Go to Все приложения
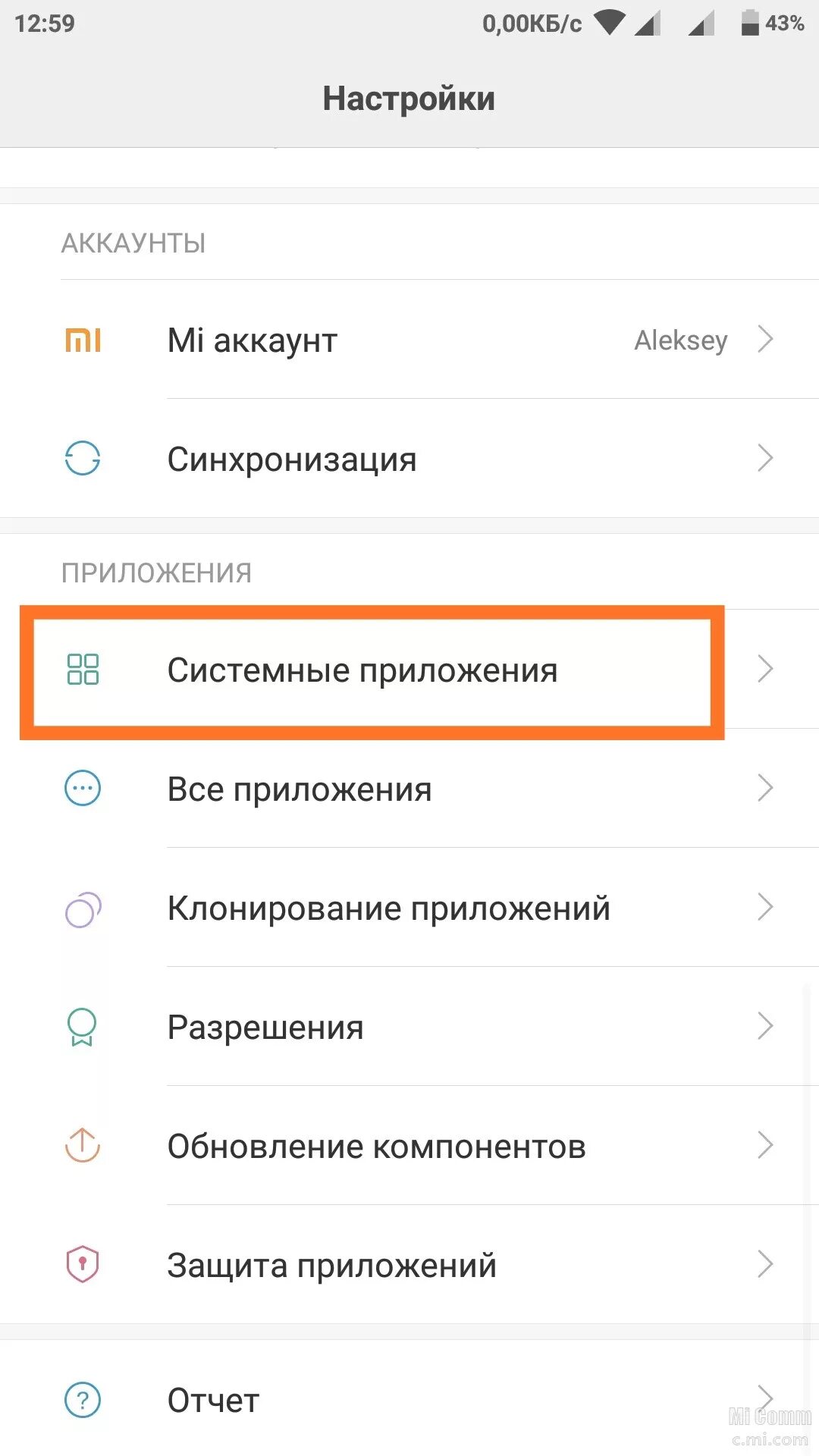The width and height of the screenshot is (819, 1456). click(x=409, y=789)
